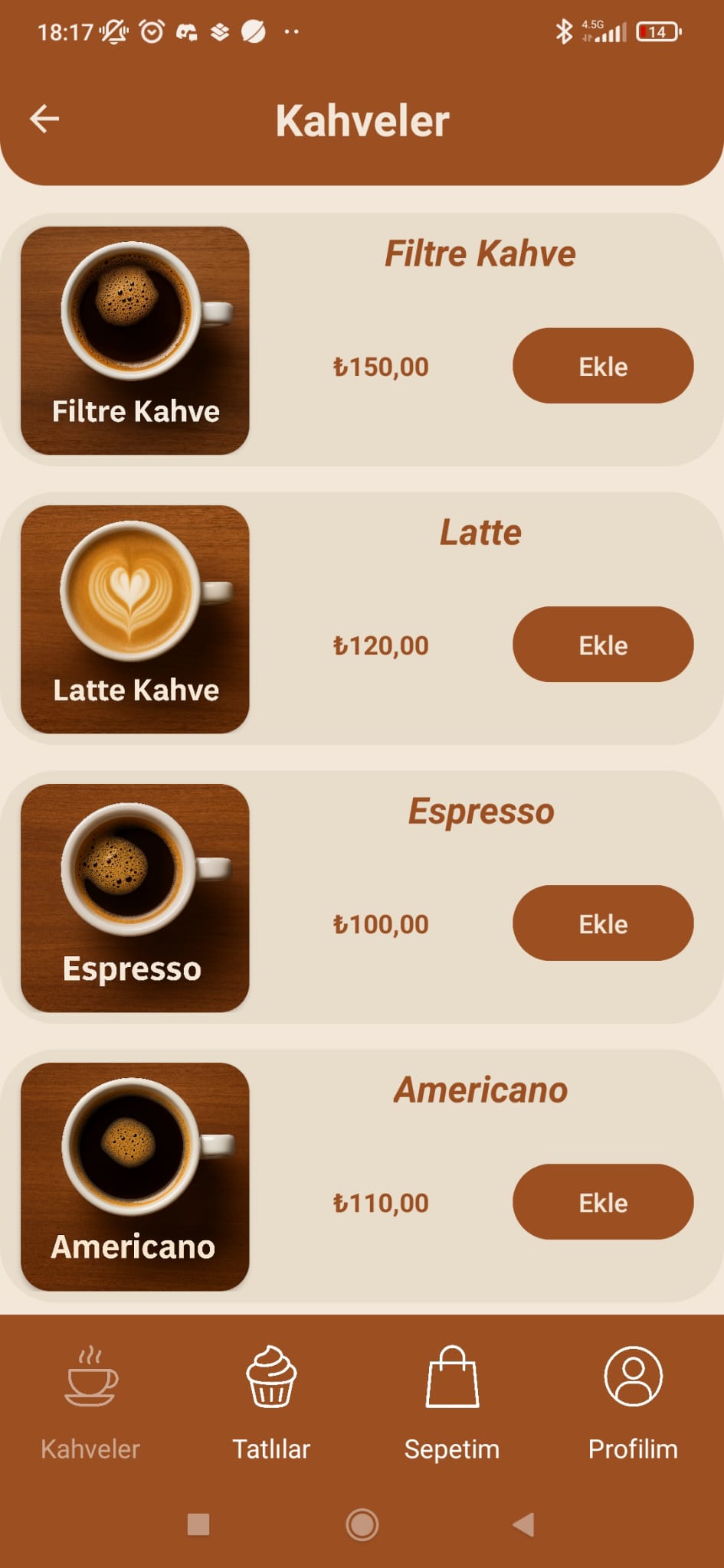Open the Americano picture tile

(135, 1177)
